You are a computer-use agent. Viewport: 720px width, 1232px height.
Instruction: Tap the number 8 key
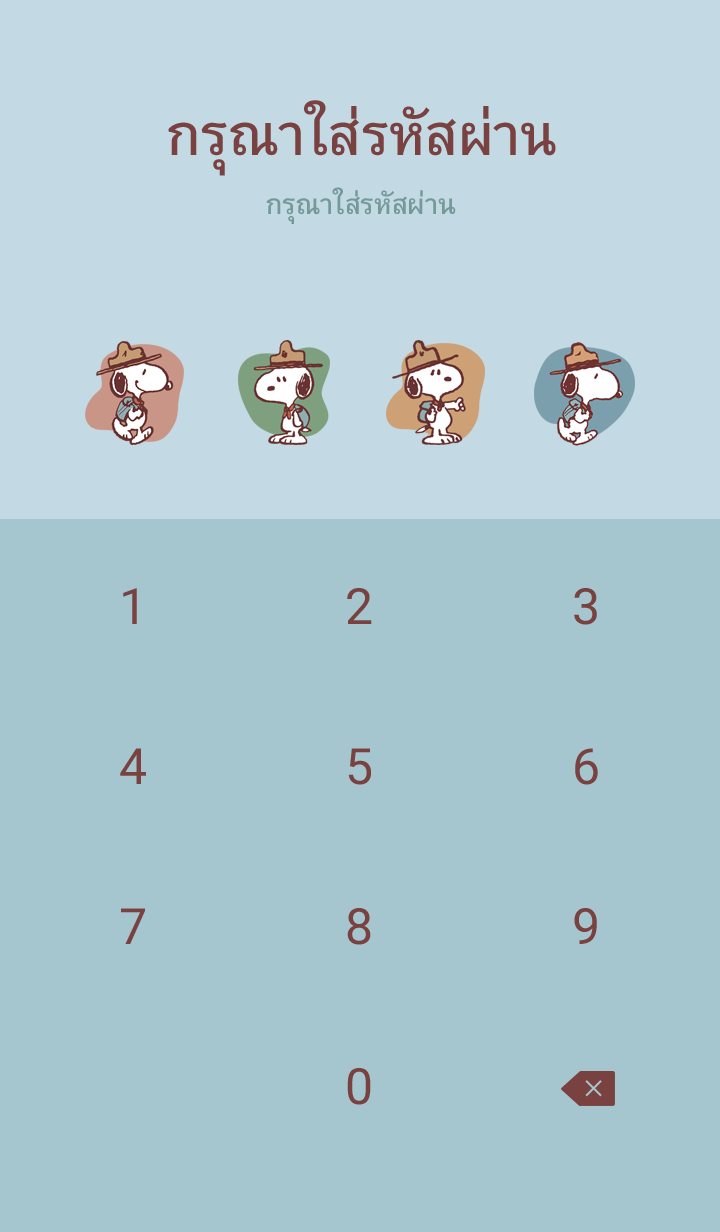click(x=359, y=927)
